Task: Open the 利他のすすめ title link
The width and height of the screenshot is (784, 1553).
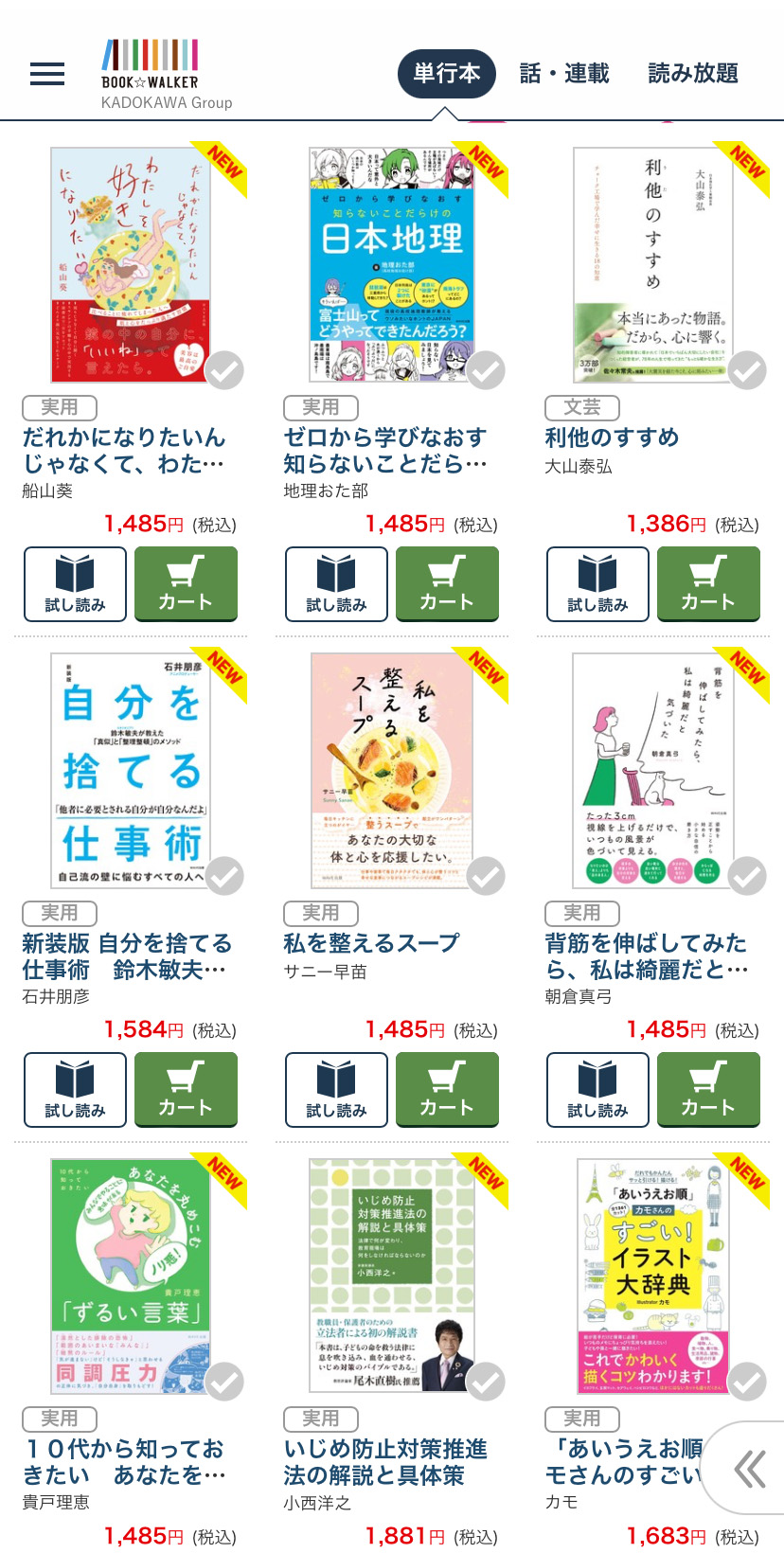Action: 612,437
